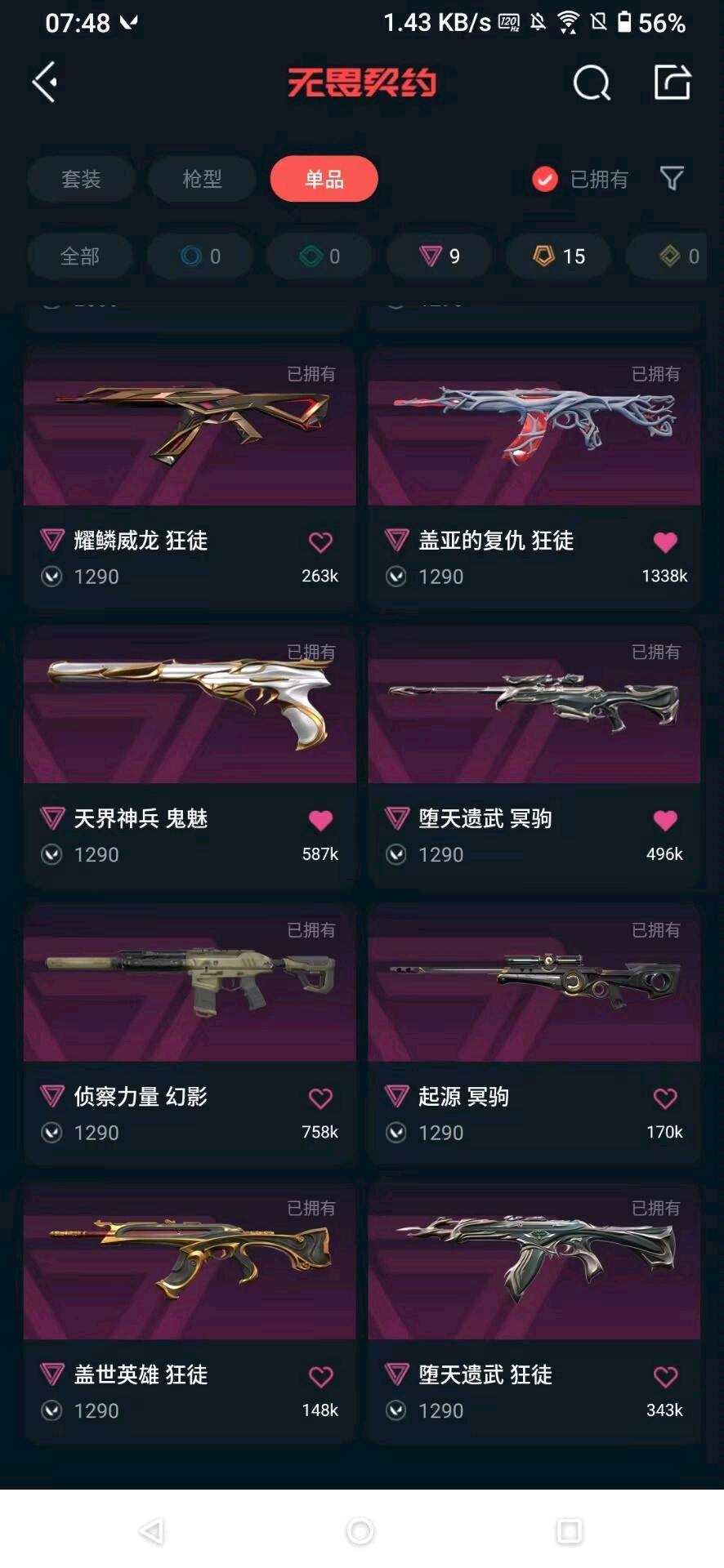724x1568 pixels.
Task: Toggle the 已拥有 checkbox
Action: click(x=545, y=179)
